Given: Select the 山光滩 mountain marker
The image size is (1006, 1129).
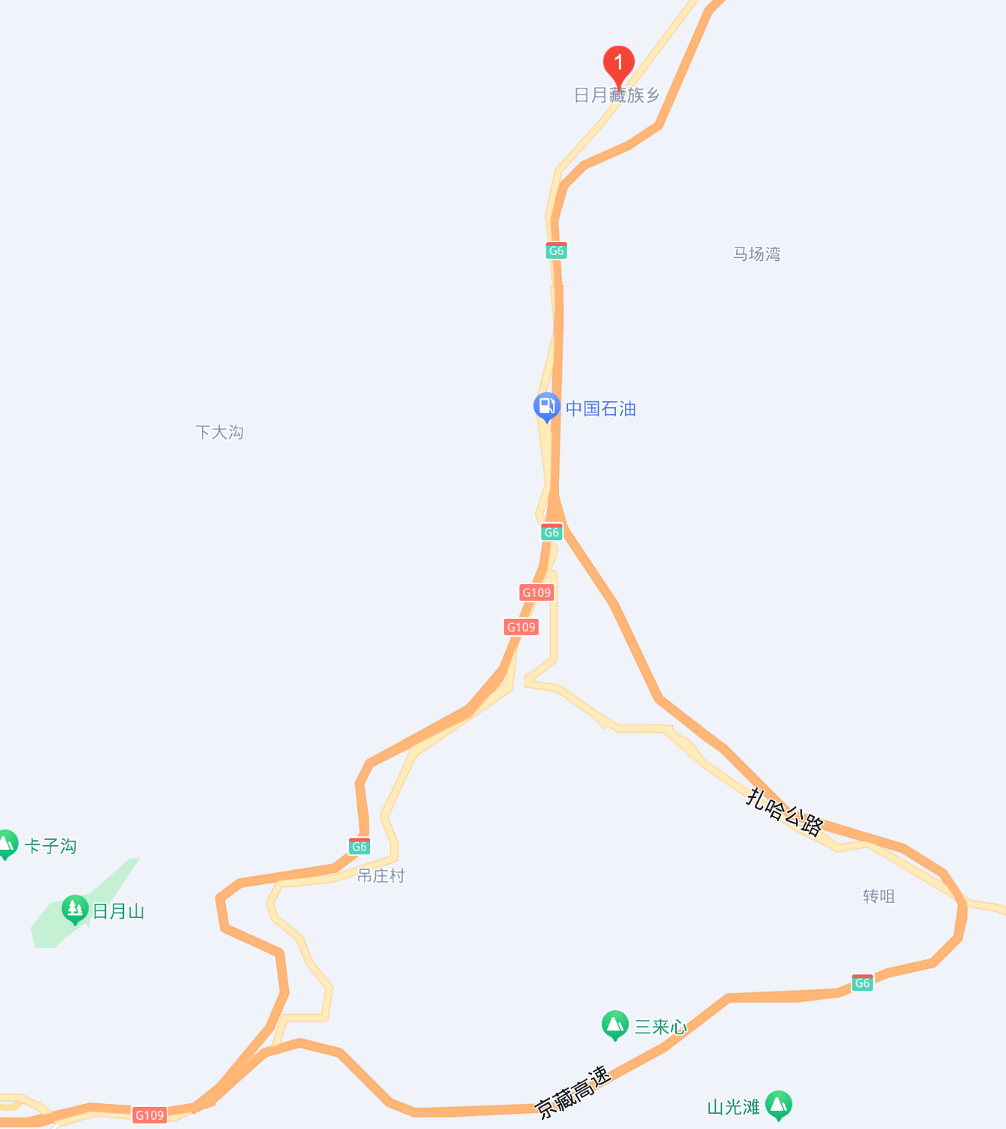Looking at the screenshot, I should point(778,1105).
